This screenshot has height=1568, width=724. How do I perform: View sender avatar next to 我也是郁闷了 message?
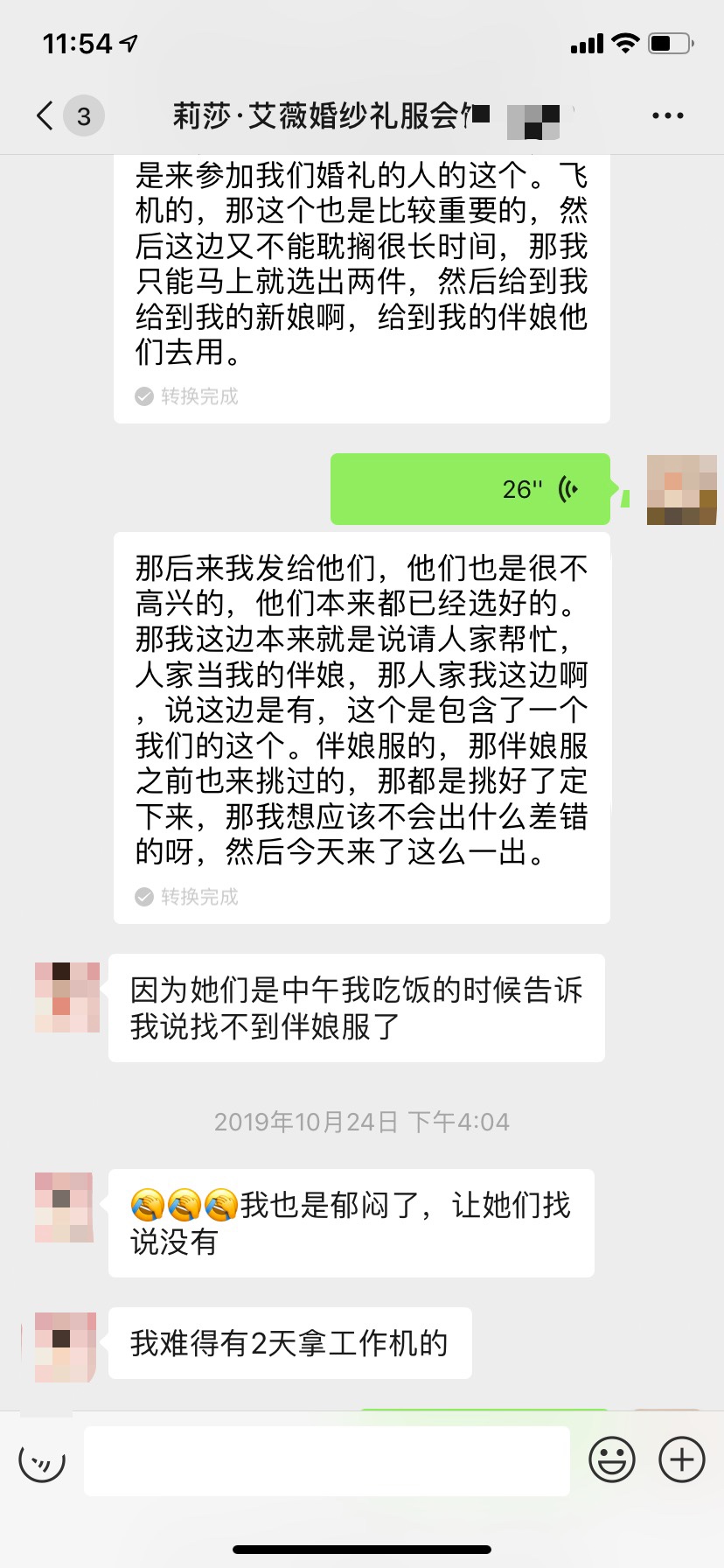click(65, 1207)
